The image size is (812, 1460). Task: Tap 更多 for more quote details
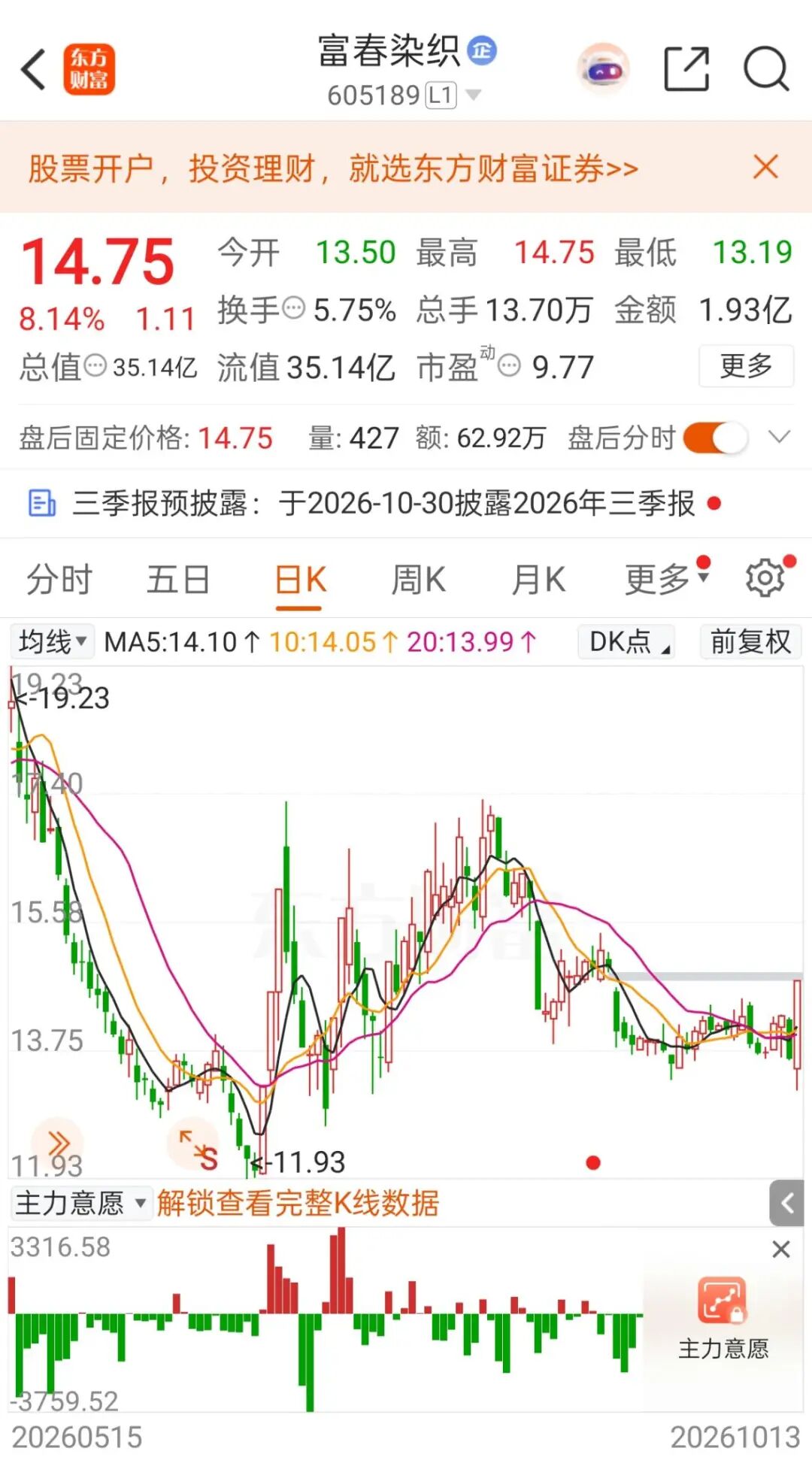point(746,366)
